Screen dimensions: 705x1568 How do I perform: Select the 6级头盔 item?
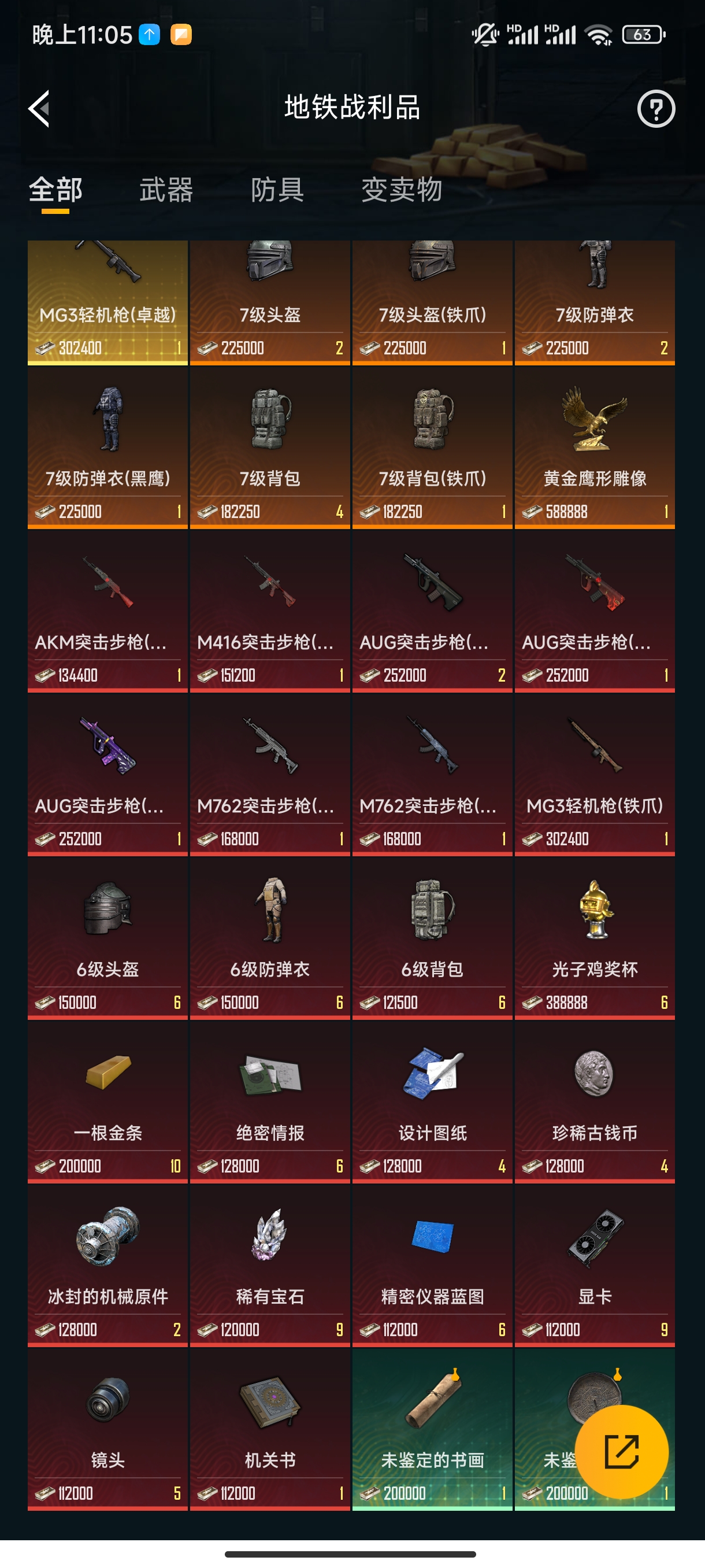[x=107, y=938]
